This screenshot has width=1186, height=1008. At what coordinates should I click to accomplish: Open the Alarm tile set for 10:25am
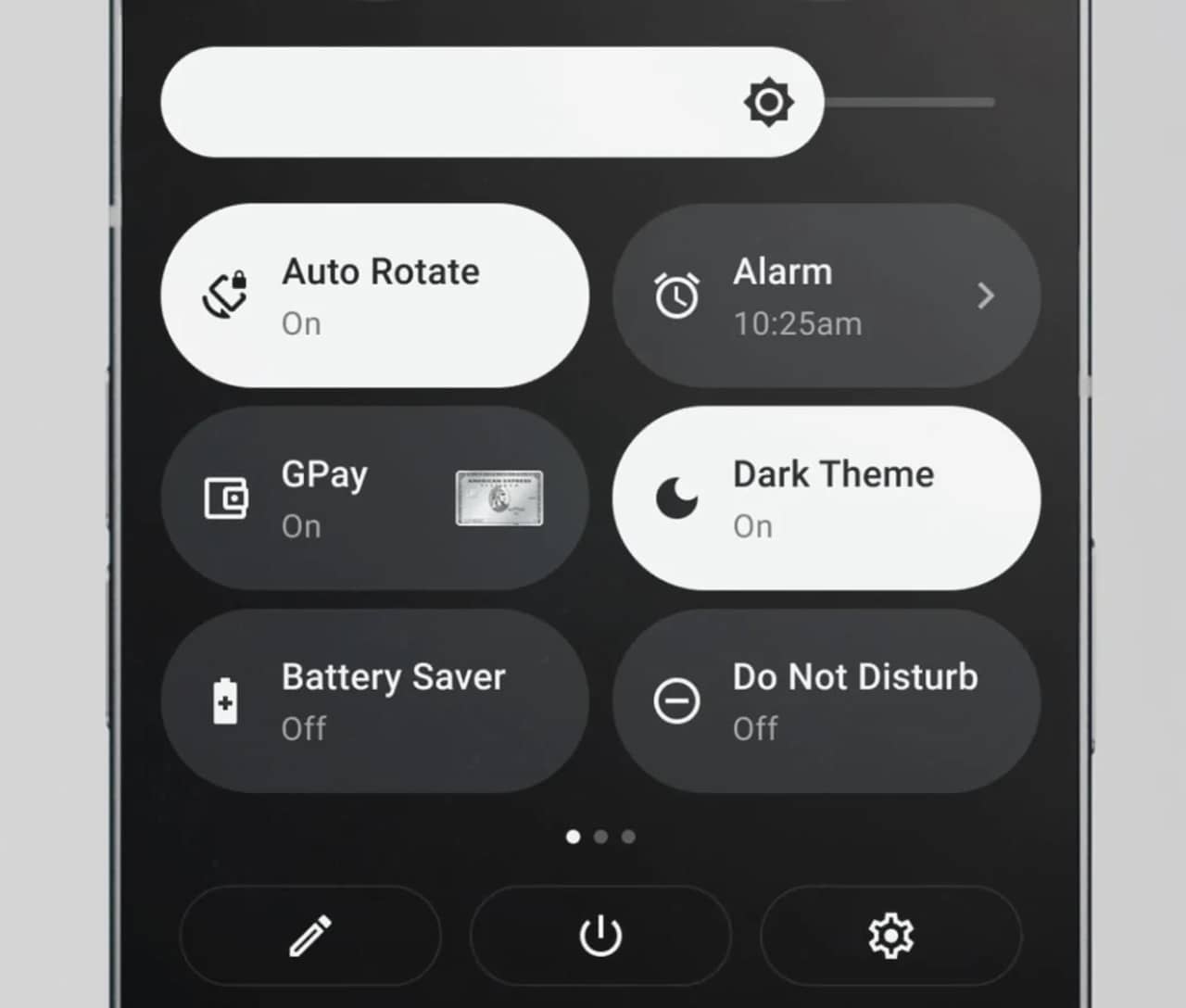point(826,296)
